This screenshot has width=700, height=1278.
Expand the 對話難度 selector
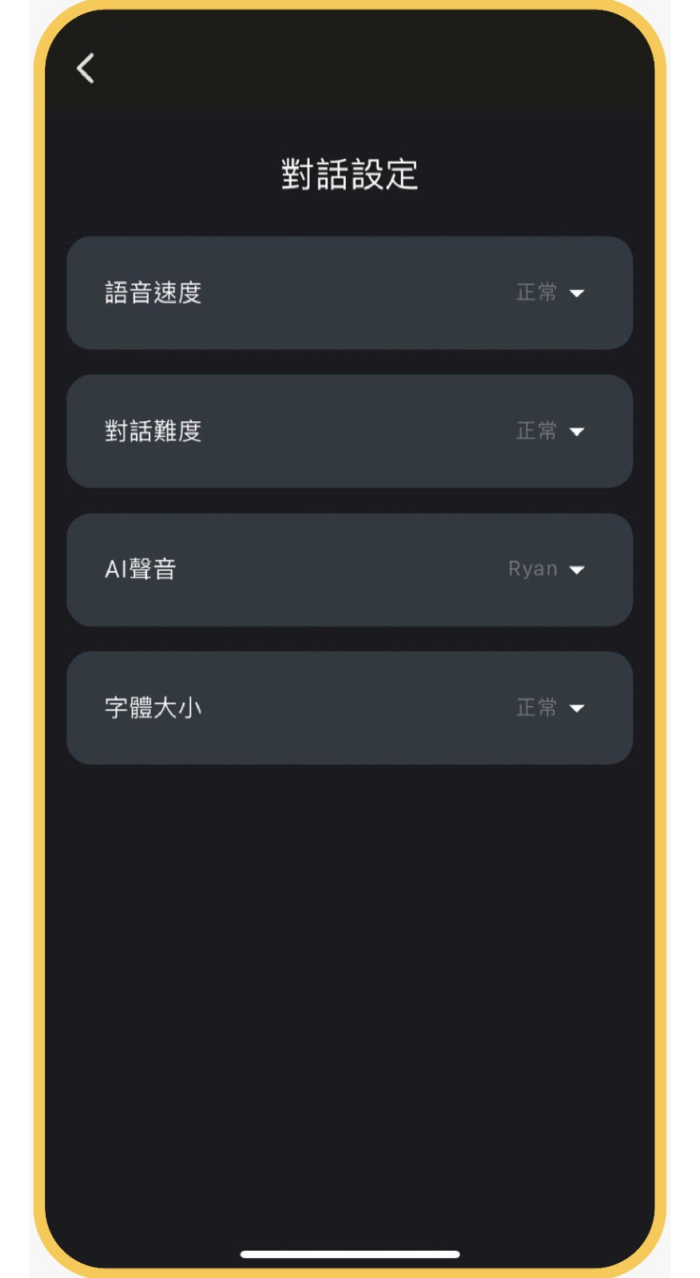click(550, 431)
